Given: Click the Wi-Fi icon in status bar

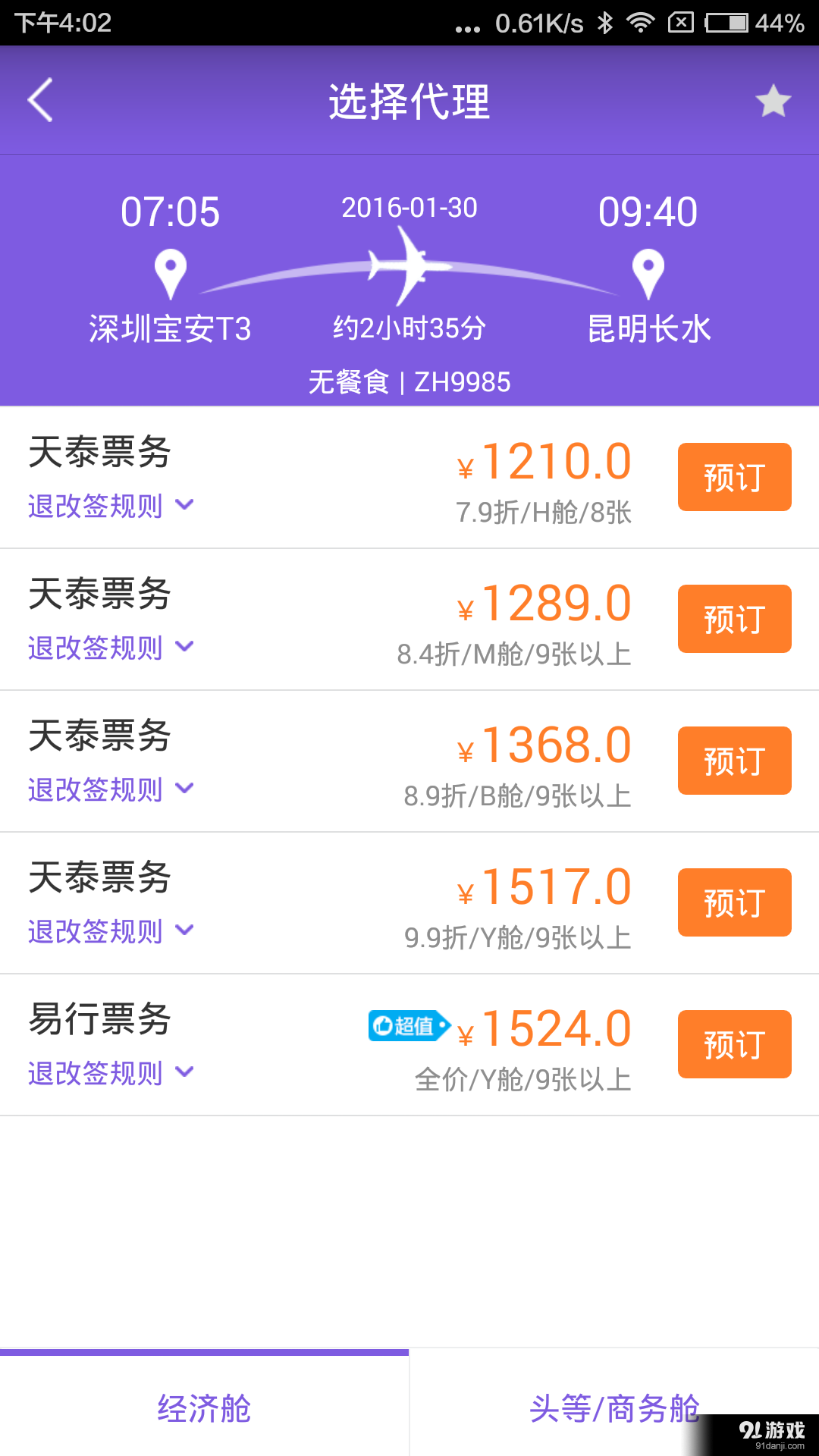Looking at the screenshot, I should point(639,23).
